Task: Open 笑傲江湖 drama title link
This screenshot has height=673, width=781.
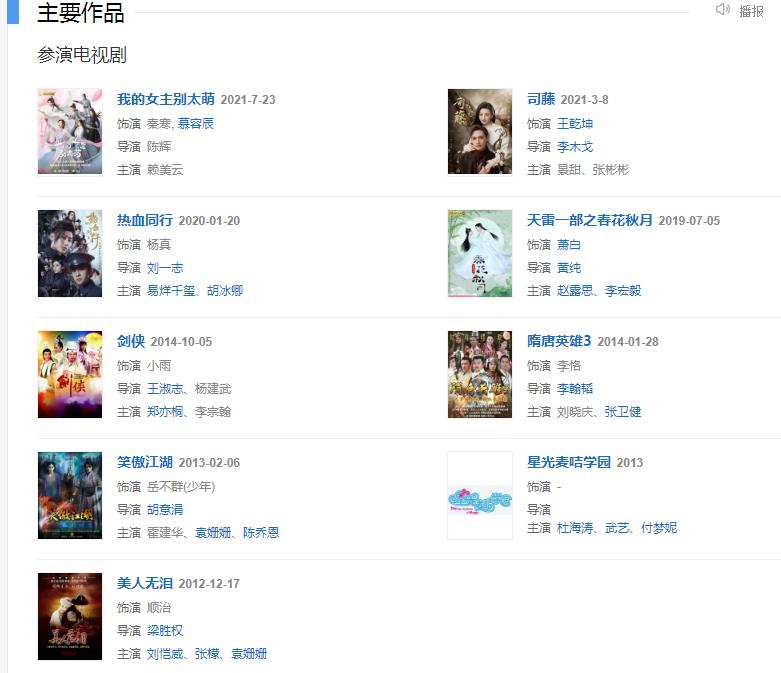Action: [145, 462]
